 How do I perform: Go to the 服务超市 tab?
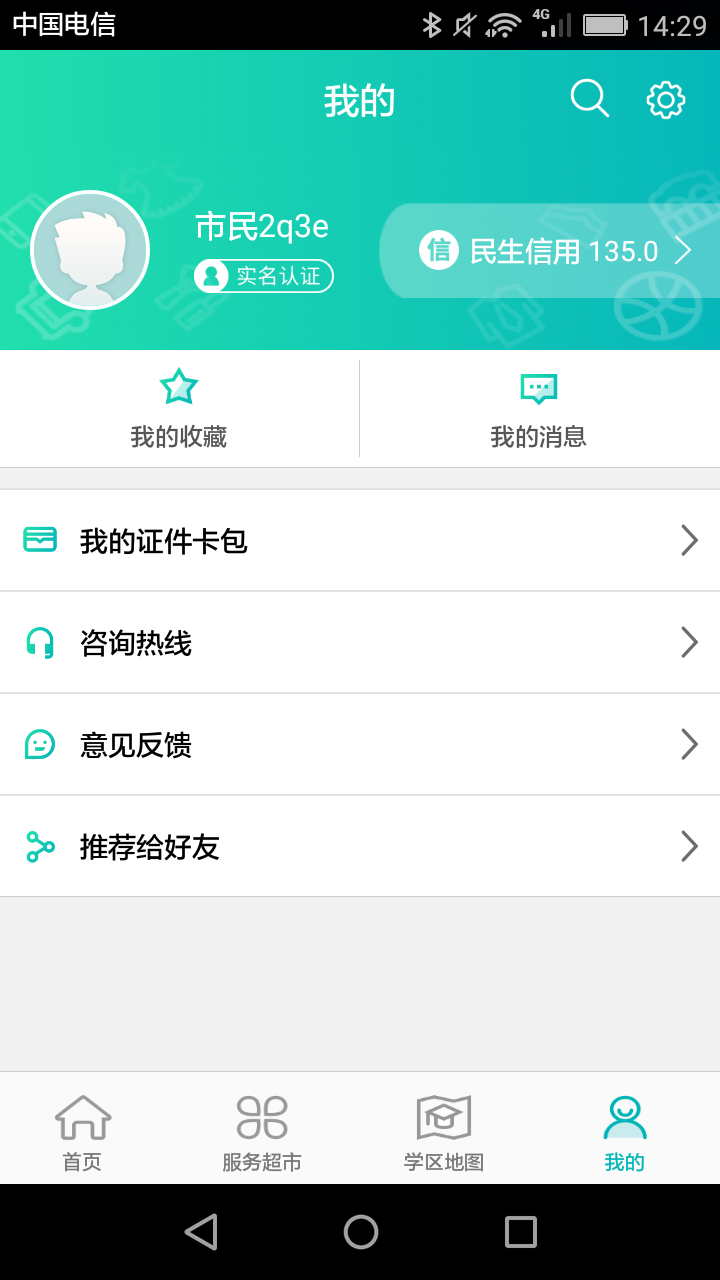point(262,1132)
